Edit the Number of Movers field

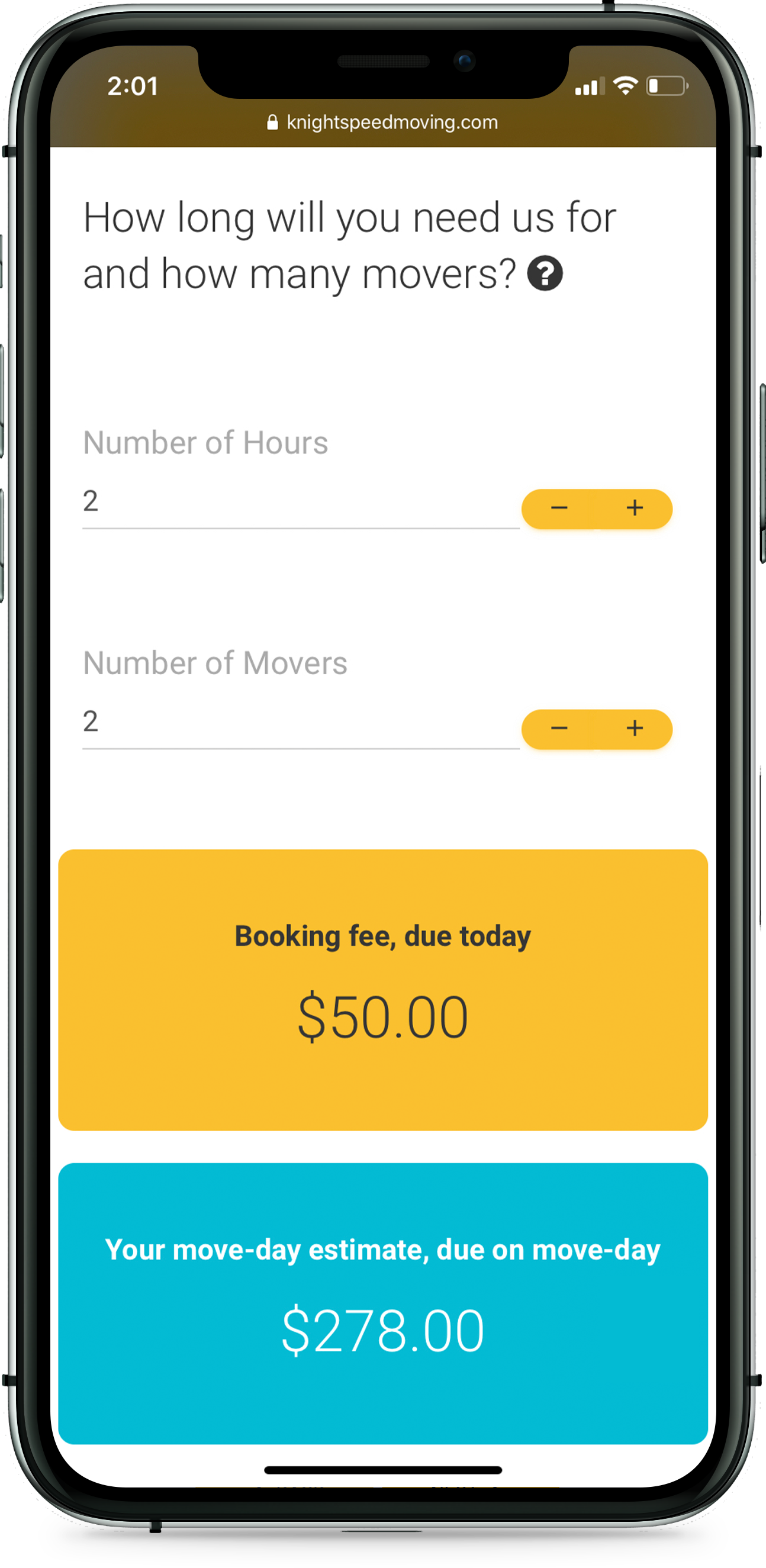[300, 723]
